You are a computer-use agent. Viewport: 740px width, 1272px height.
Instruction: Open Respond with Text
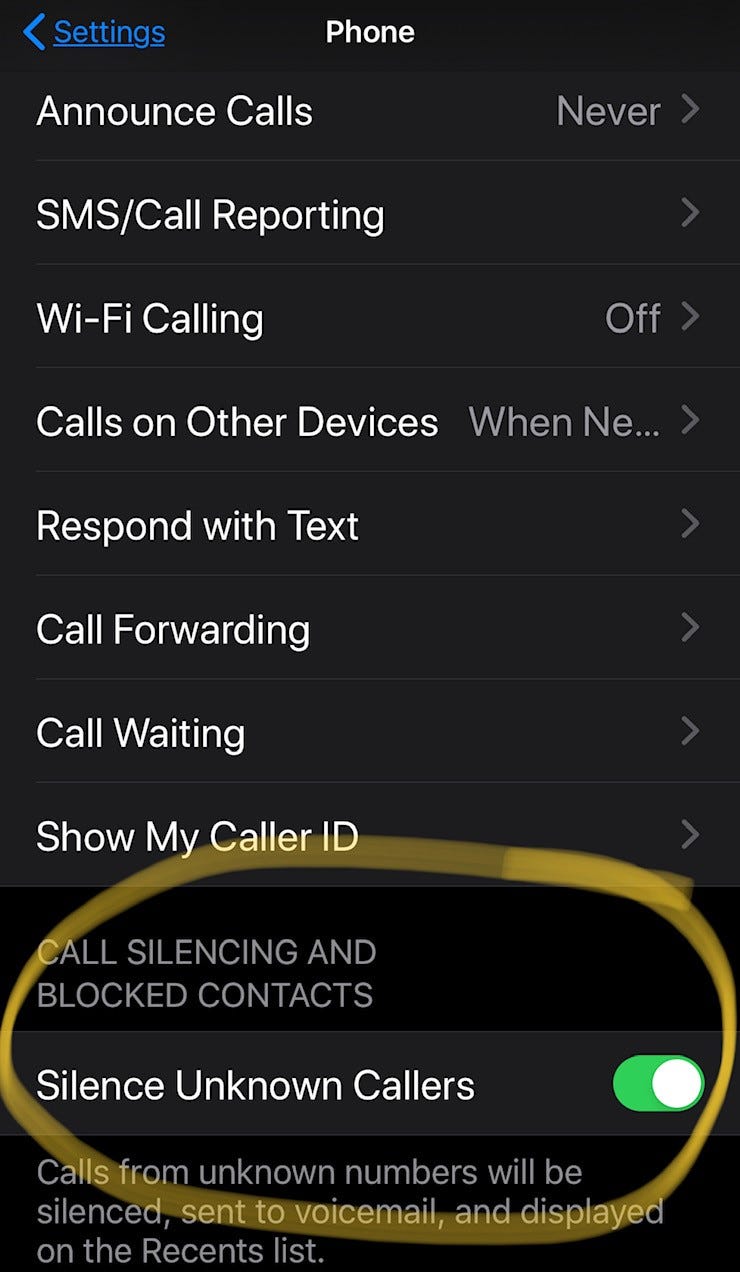click(x=370, y=524)
